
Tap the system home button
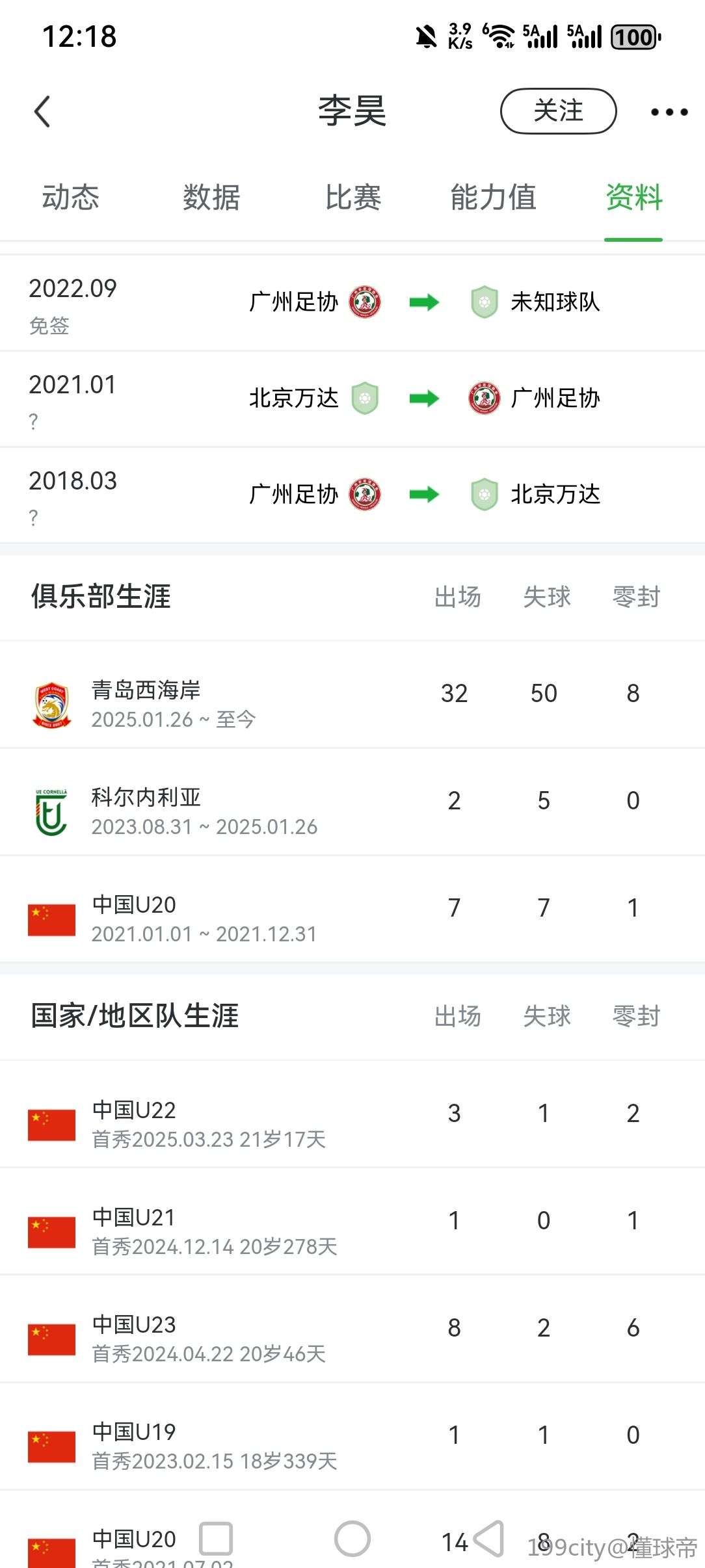(x=352, y=1539)
